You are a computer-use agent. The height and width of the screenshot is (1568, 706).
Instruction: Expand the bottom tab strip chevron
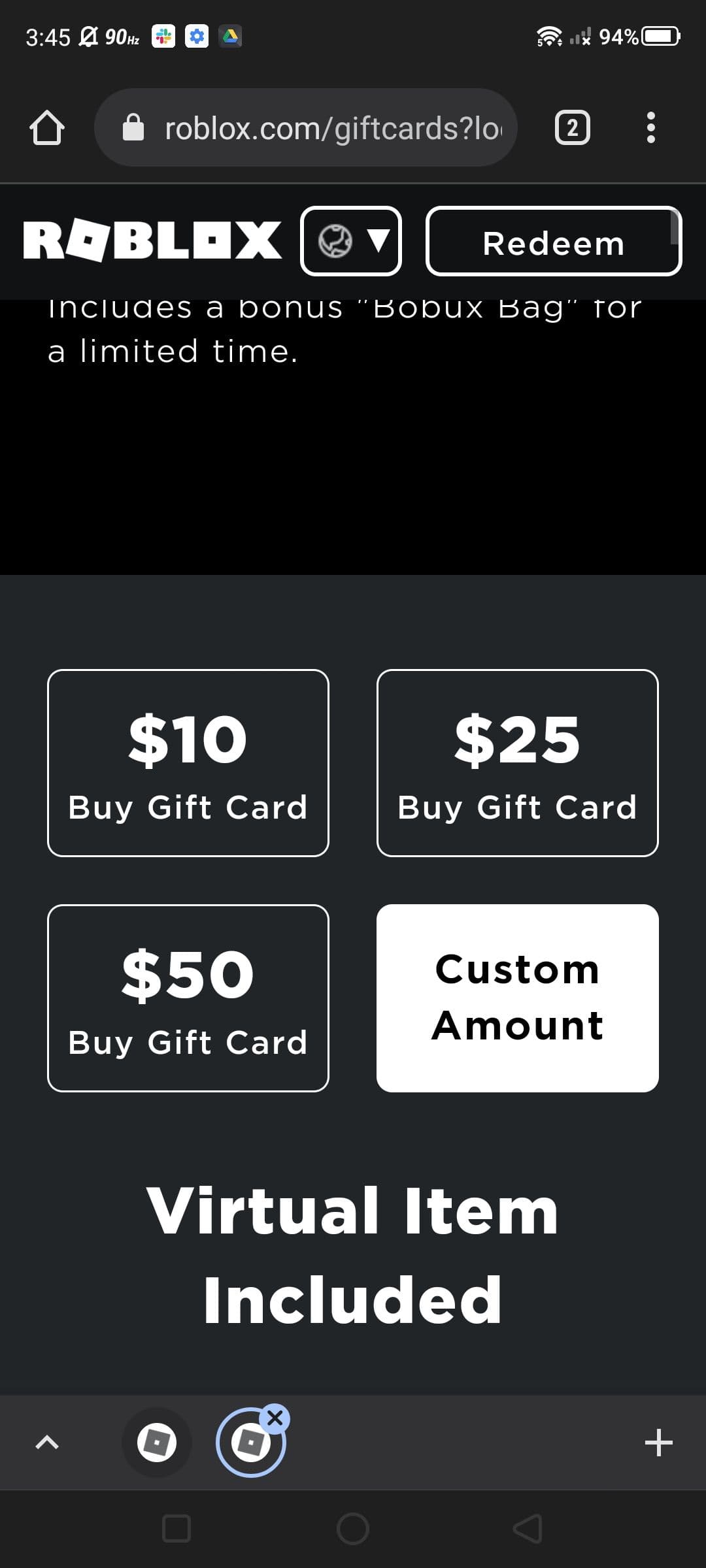[x=47, y=1442]
